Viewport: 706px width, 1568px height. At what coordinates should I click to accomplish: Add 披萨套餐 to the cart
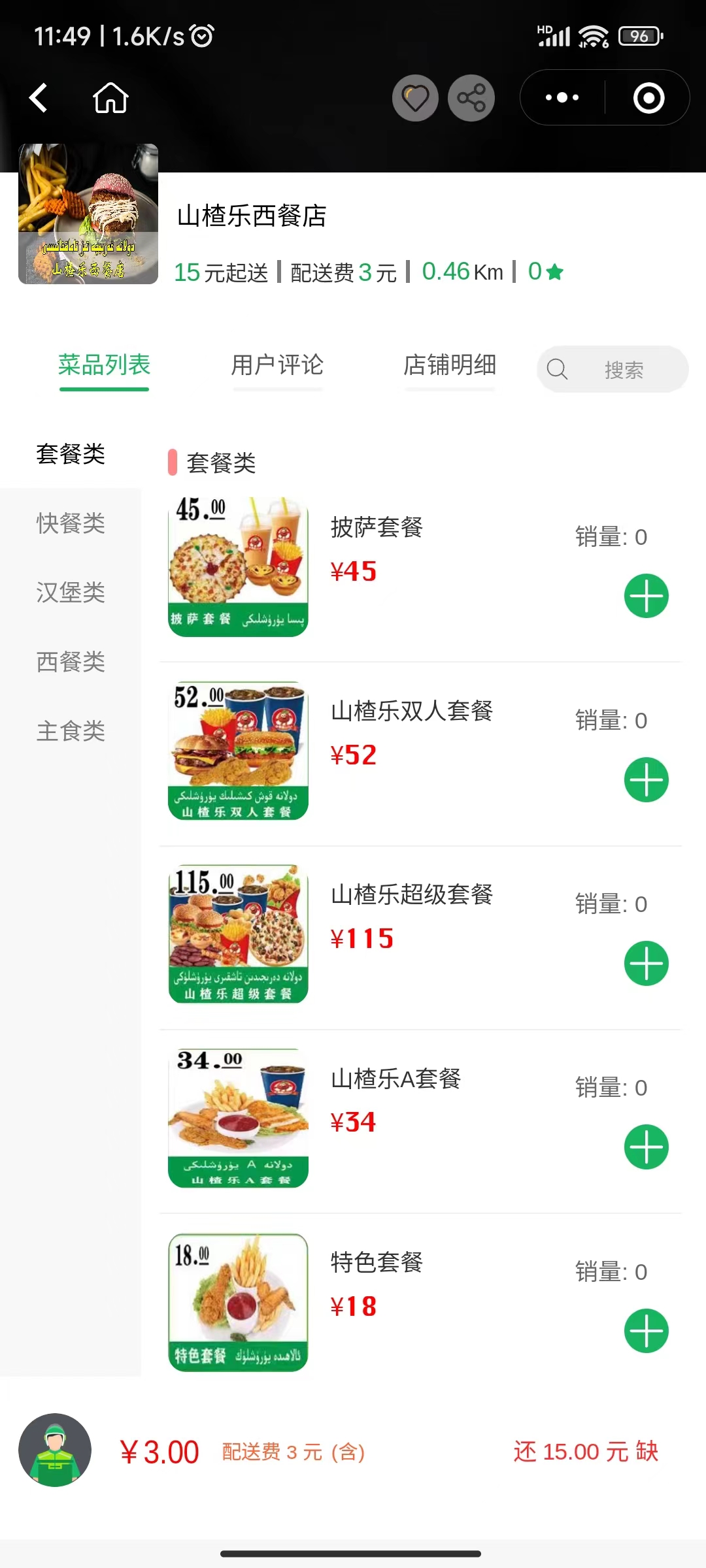click(x=647, y=596)
